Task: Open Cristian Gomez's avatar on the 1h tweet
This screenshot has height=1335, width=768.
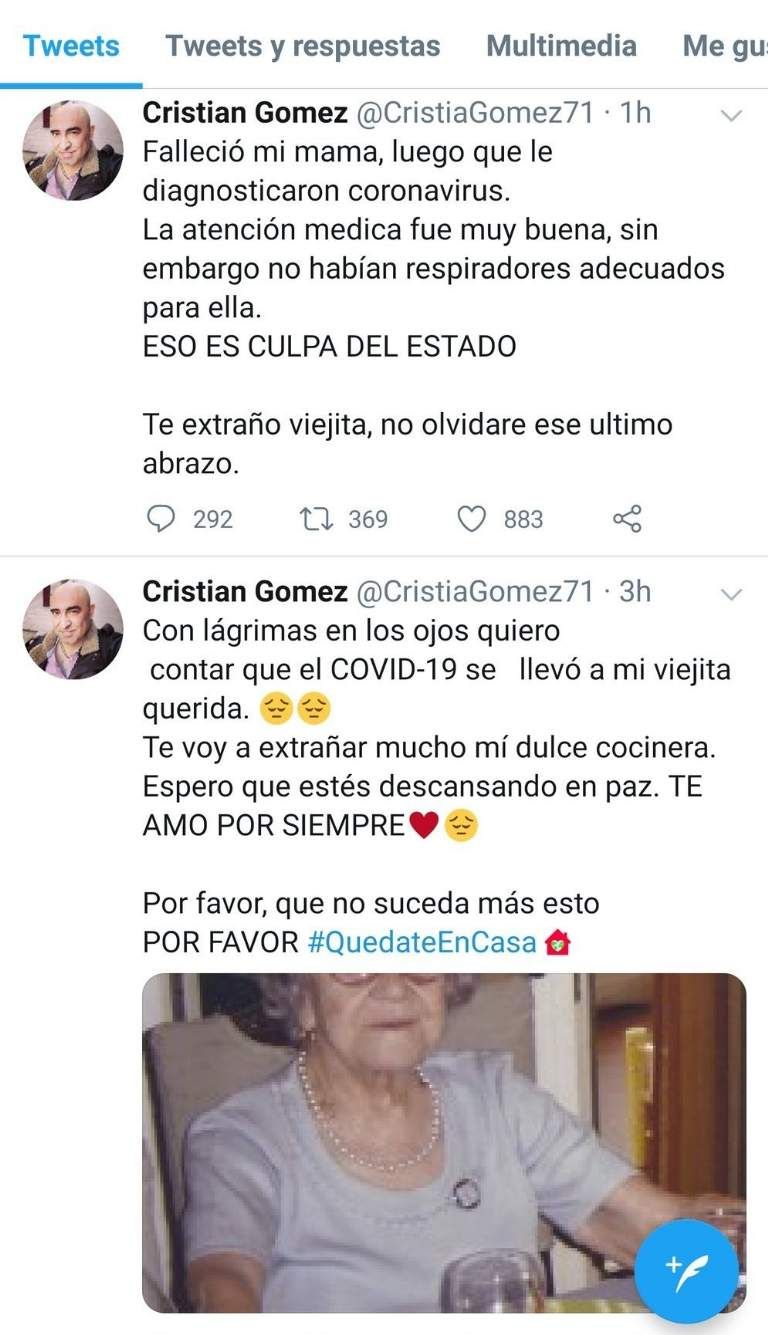Action: coord(73,151)
